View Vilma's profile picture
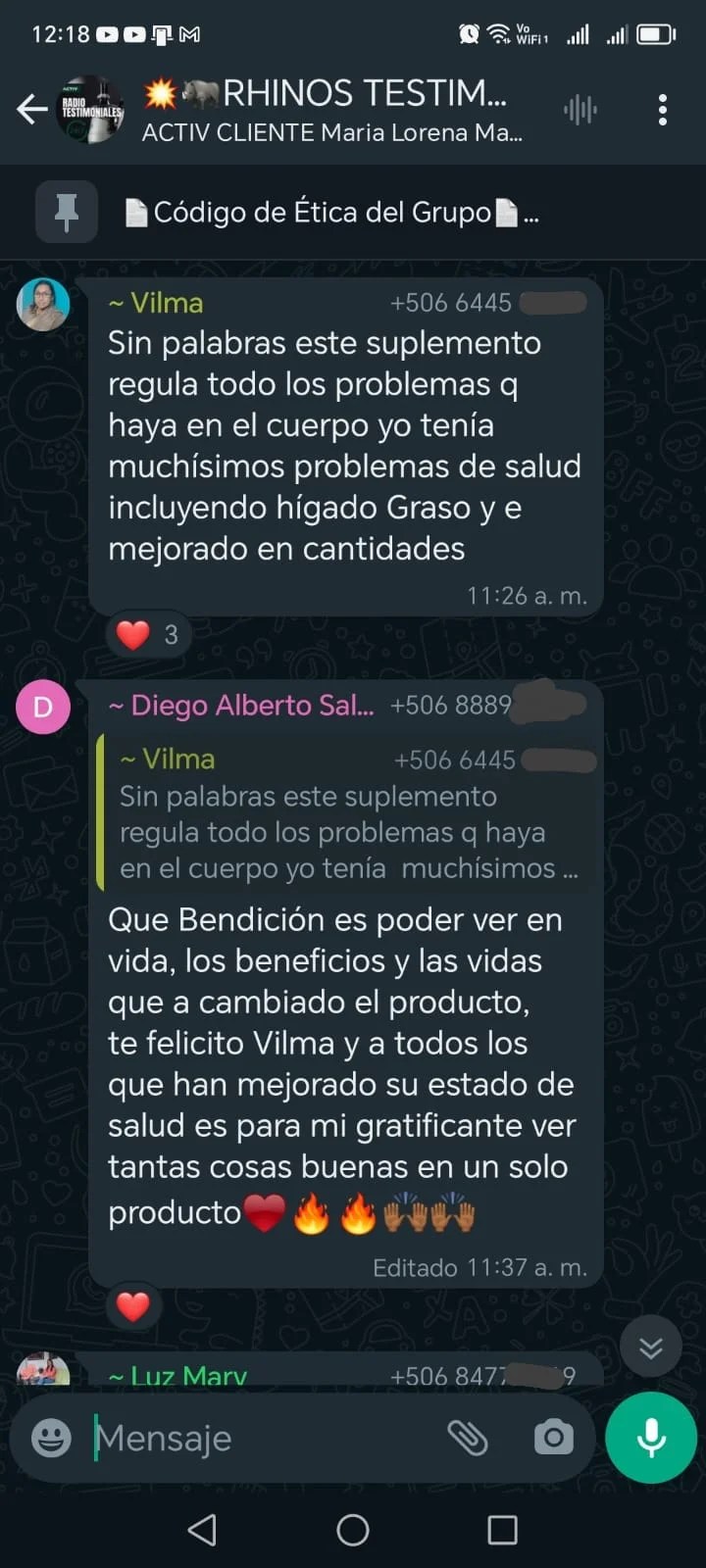Image resolution: width=706 pixels, height=1568 pixels. click(x=43, y=305)
